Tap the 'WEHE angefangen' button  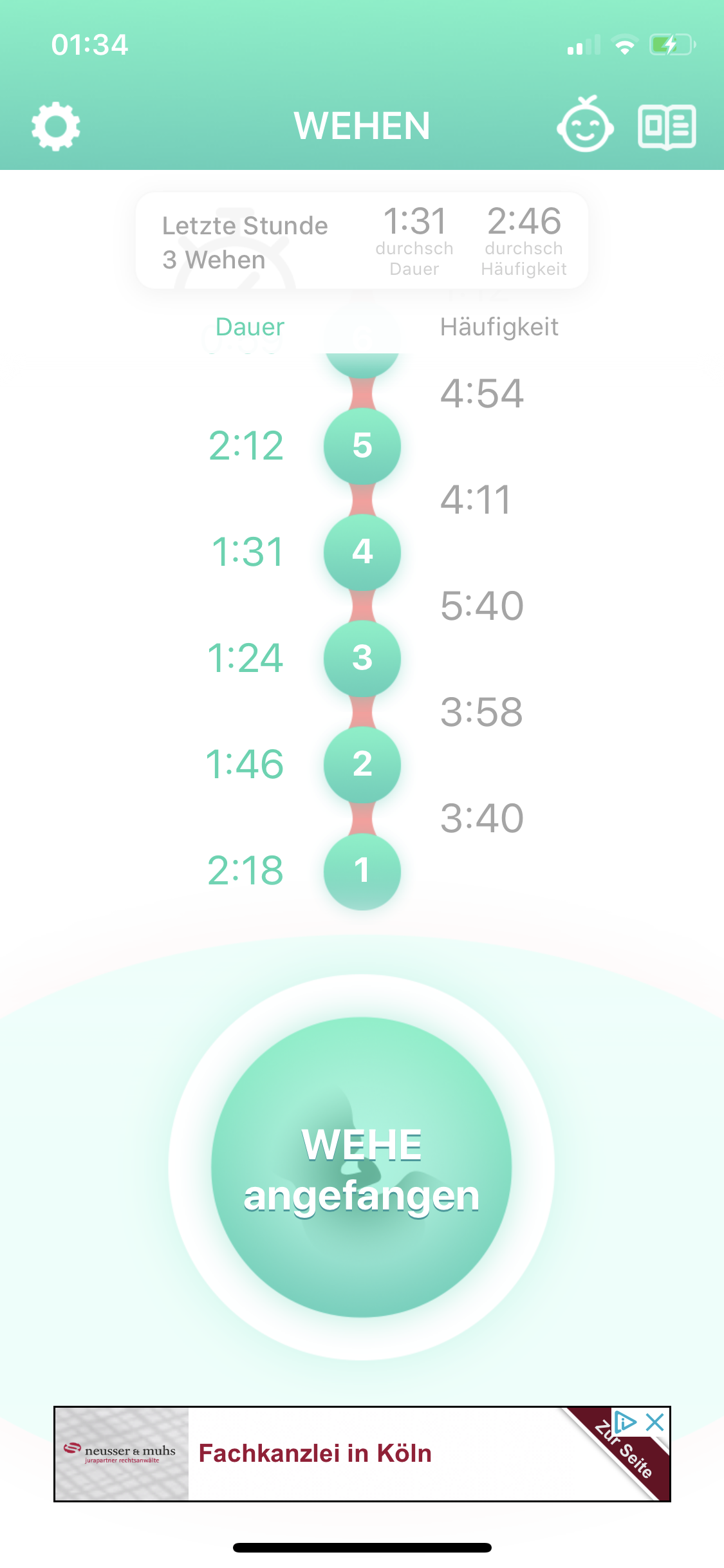point(362,1168)
